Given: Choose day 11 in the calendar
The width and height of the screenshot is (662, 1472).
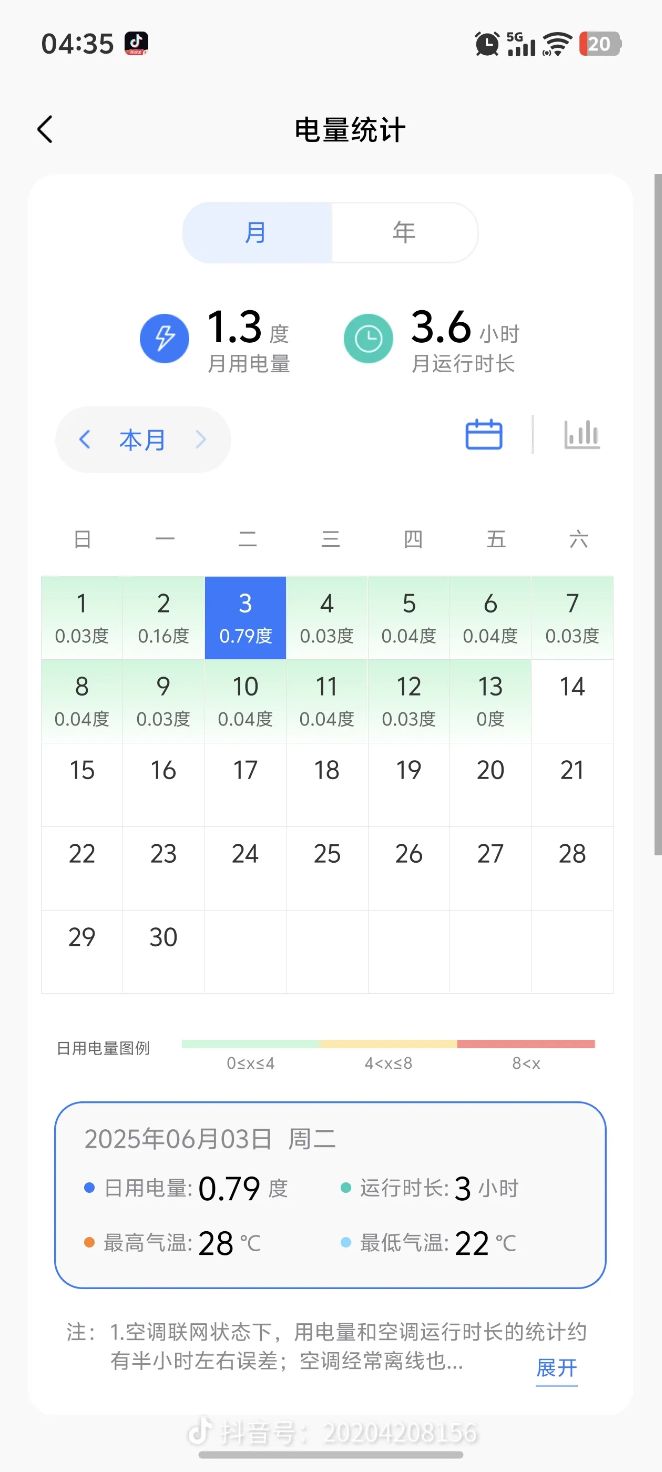Looking at the screenshot, I should coord(327,701).
